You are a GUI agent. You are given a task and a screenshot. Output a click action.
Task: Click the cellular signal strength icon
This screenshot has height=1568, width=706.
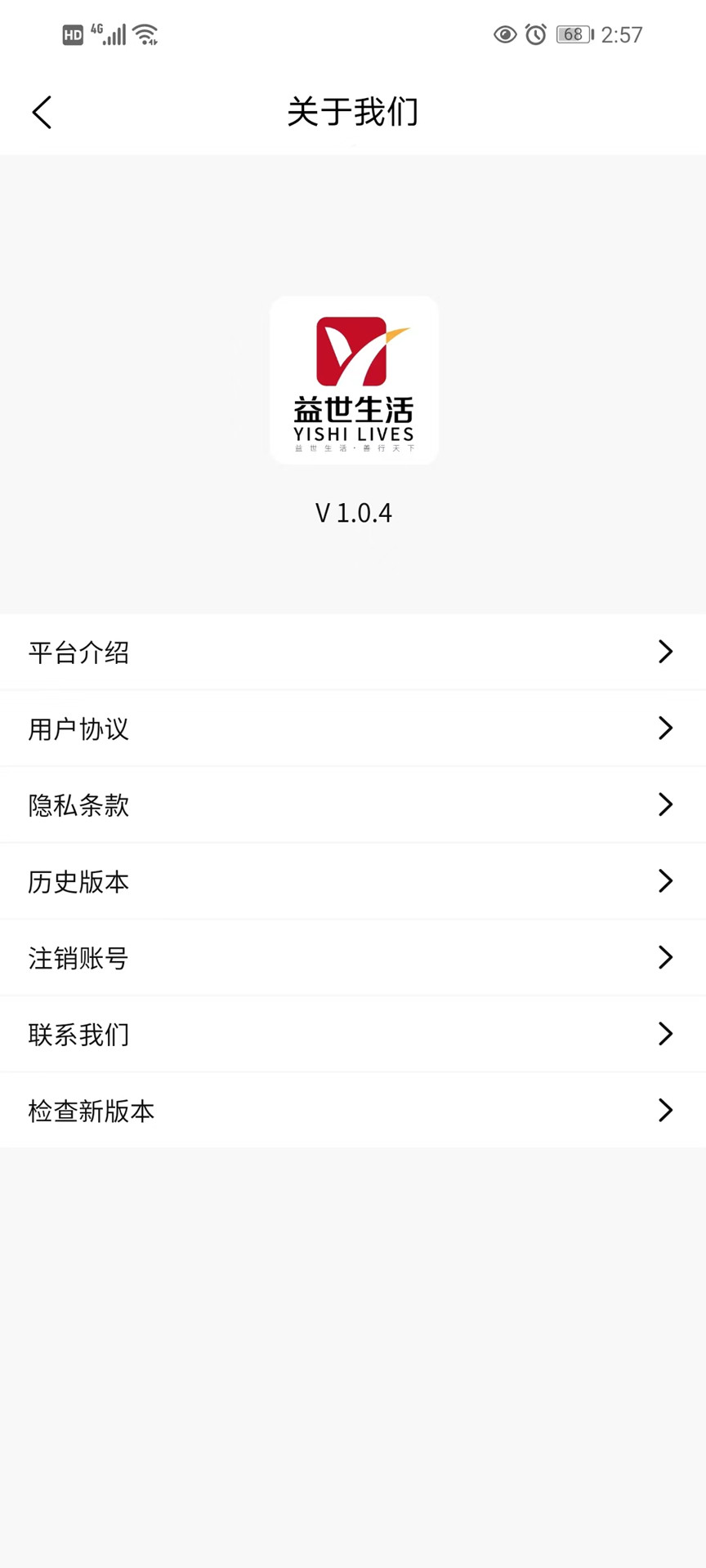coord(114,34)
